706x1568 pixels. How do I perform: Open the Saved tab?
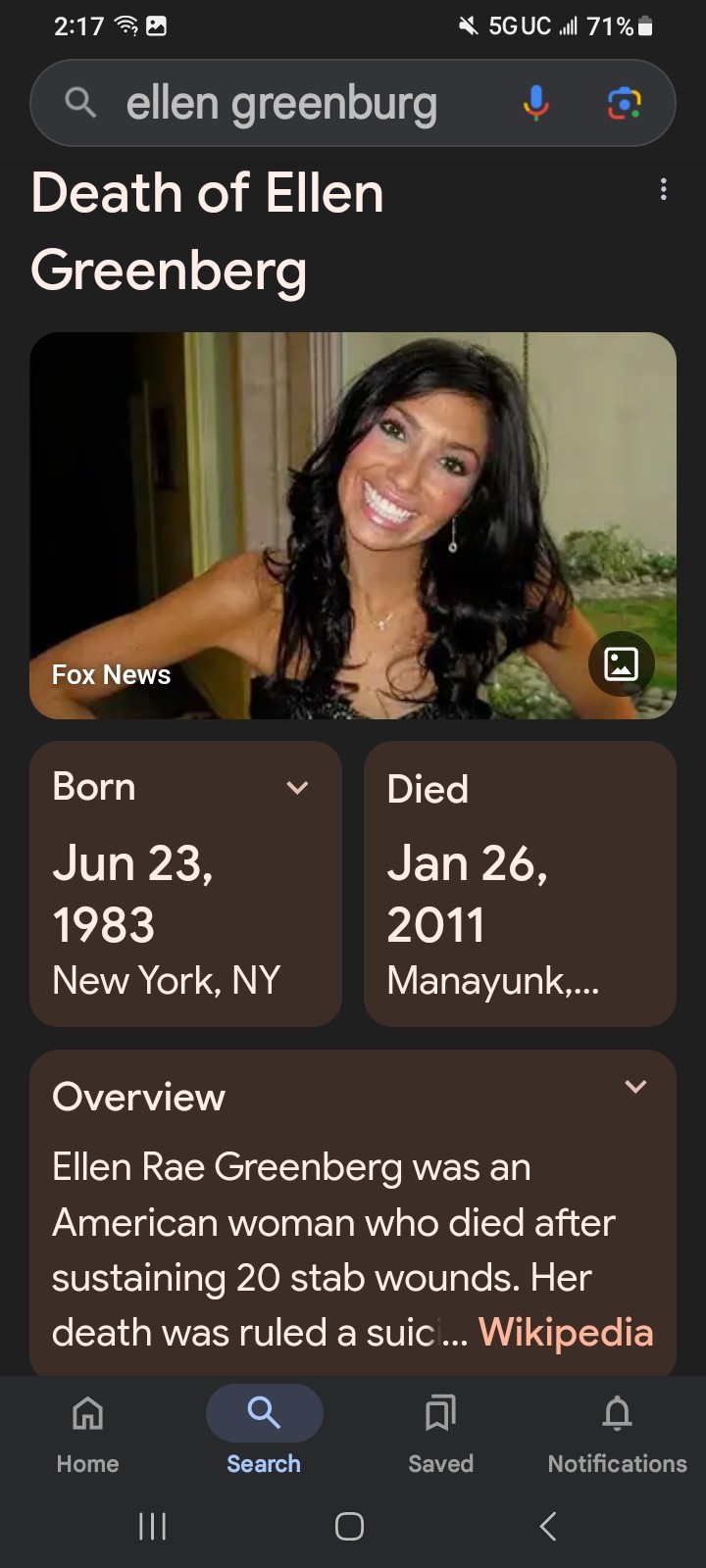pyautogui.click(x=440, y=1431)
